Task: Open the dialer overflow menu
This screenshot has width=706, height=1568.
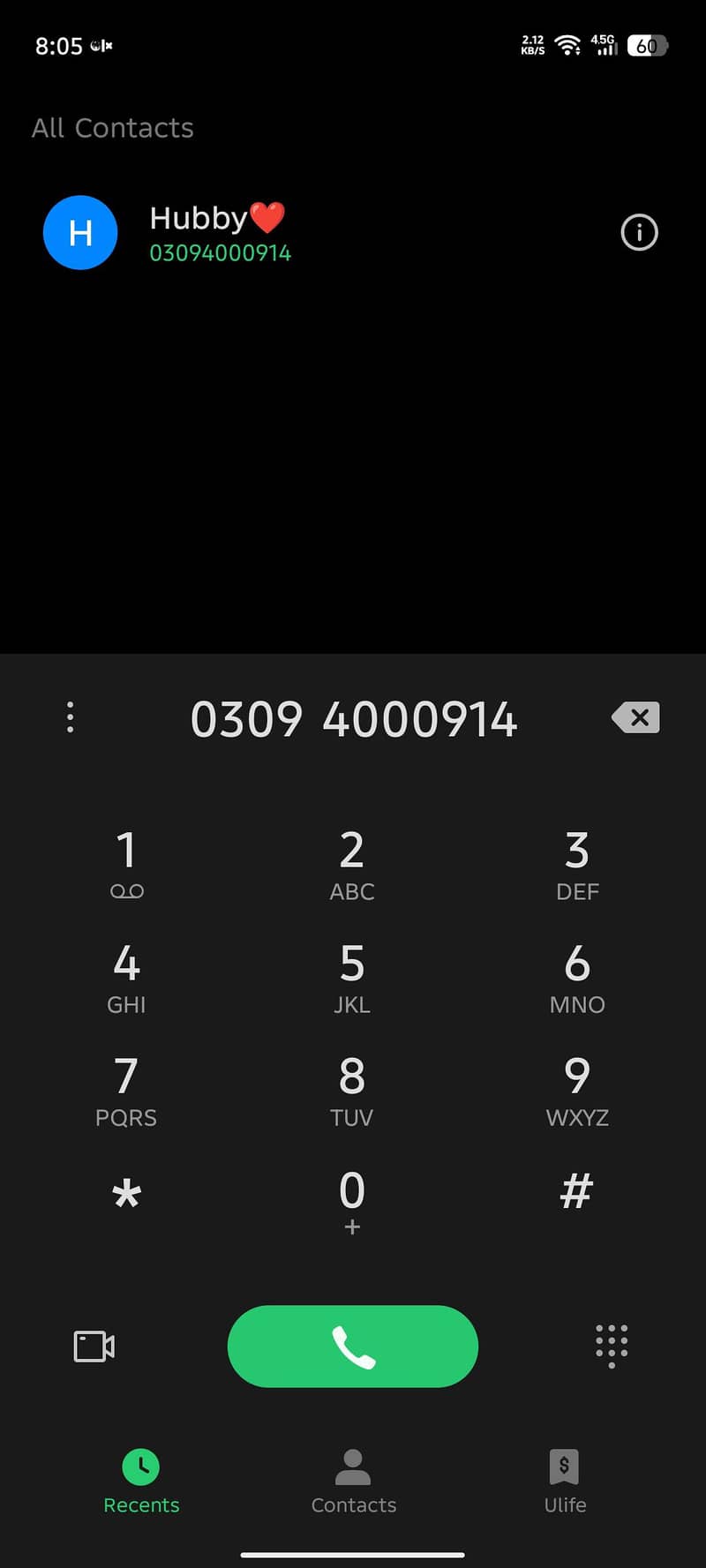Action: pos(71,717)
